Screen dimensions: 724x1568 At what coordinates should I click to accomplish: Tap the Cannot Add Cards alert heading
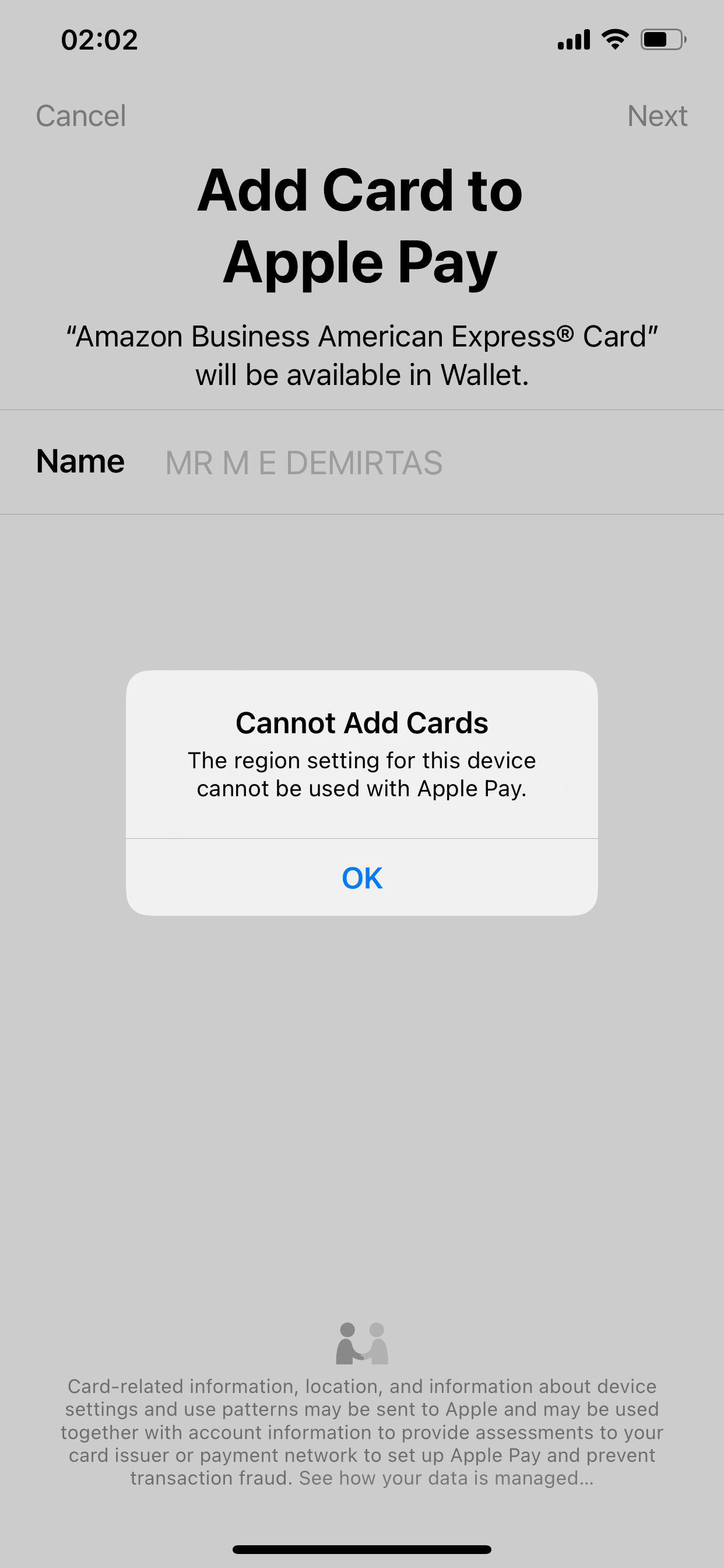click(362, 723)
